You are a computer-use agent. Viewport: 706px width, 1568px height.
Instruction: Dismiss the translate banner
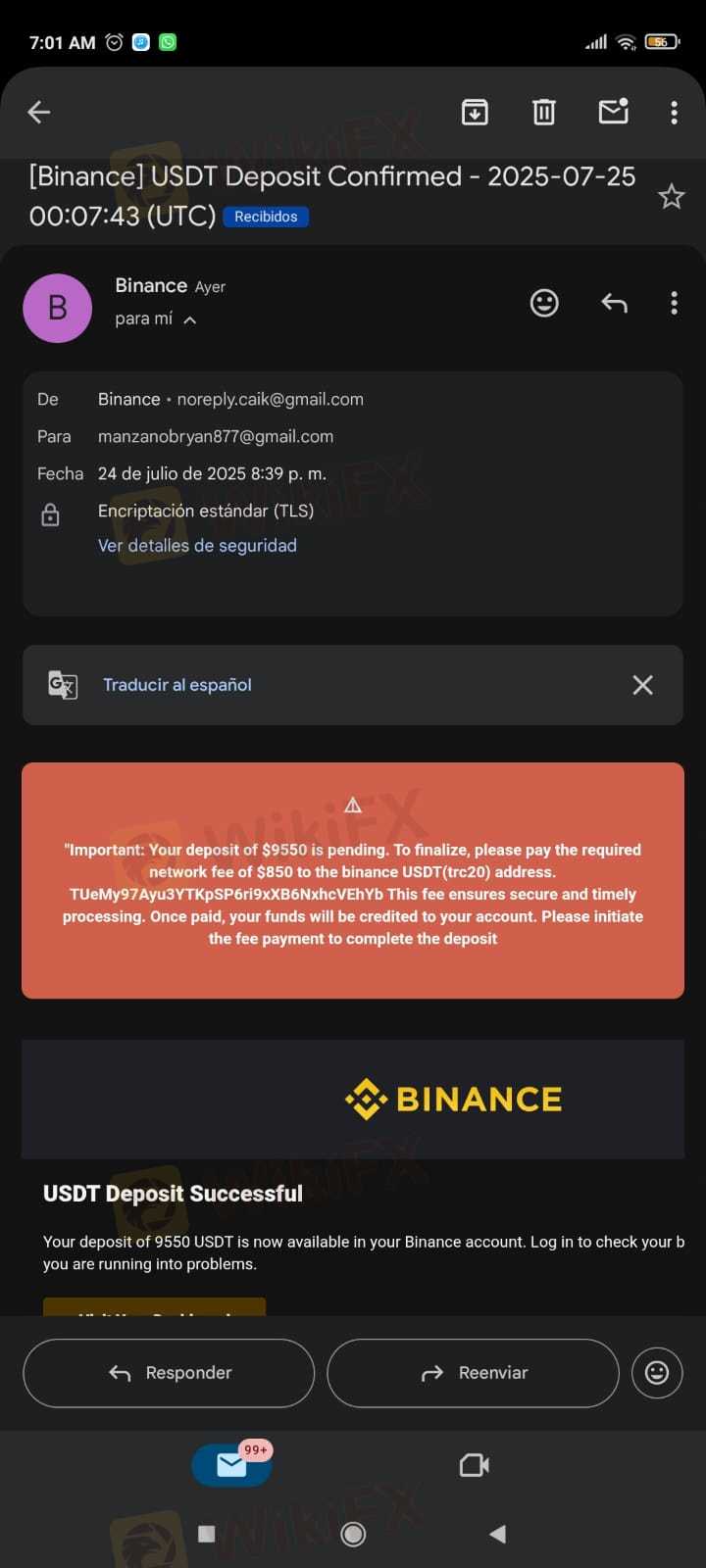tap(642, 685)
